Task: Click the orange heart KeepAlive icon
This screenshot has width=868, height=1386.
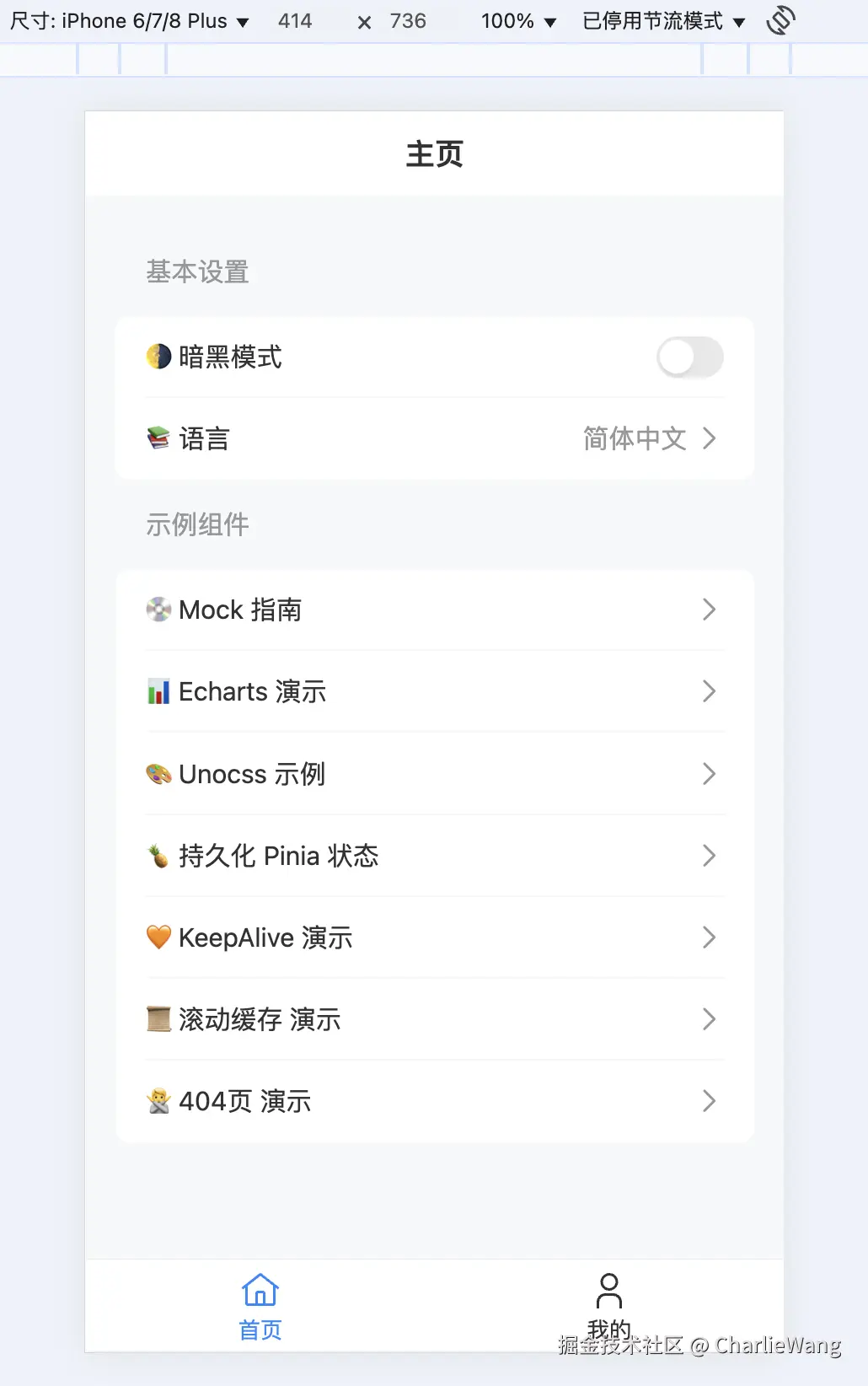Action: pos(158,937)
